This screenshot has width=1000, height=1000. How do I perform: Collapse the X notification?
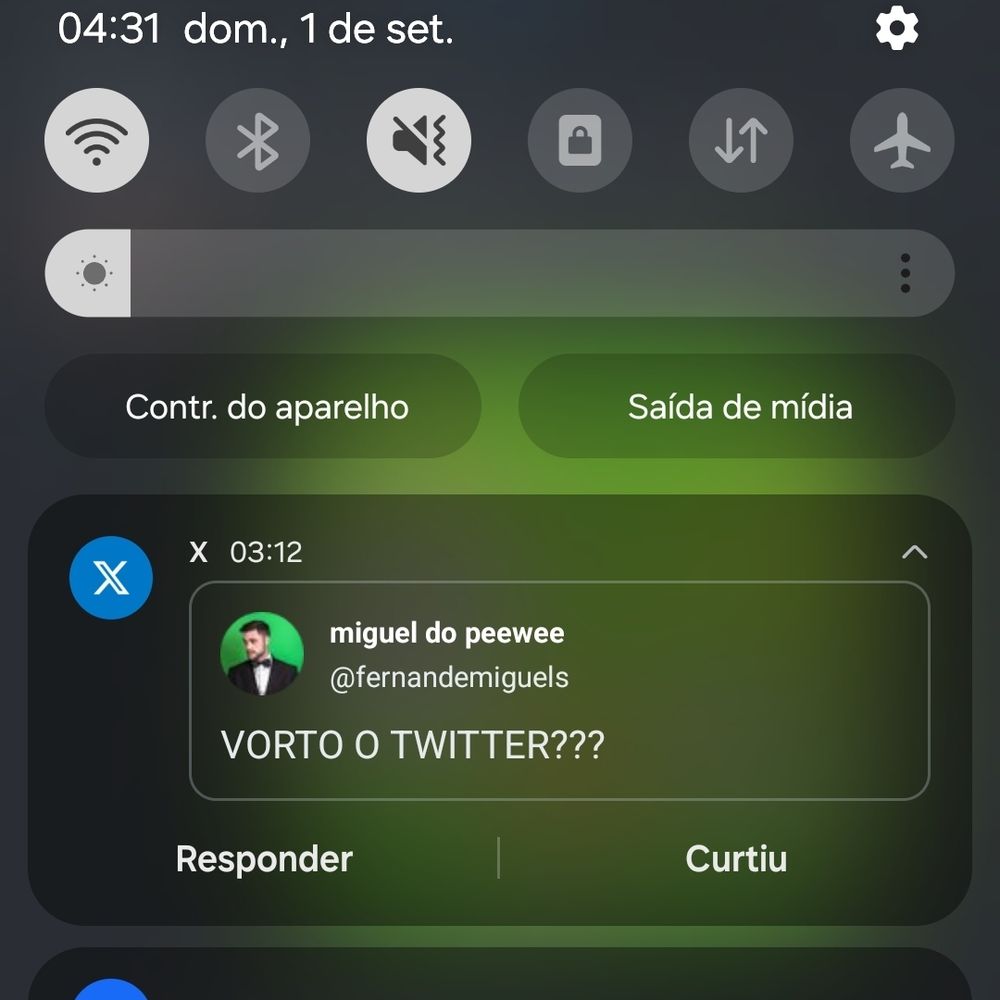[914, 552]
